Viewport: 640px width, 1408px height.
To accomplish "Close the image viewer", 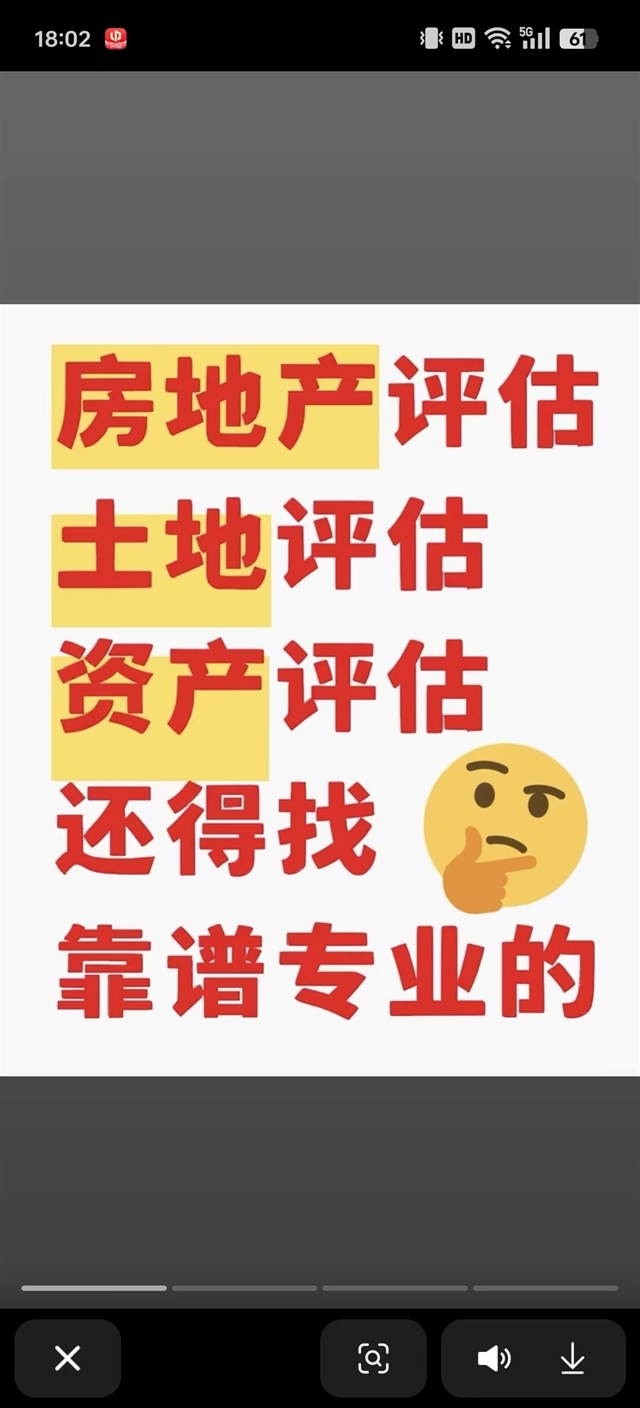I will 67,1358.
